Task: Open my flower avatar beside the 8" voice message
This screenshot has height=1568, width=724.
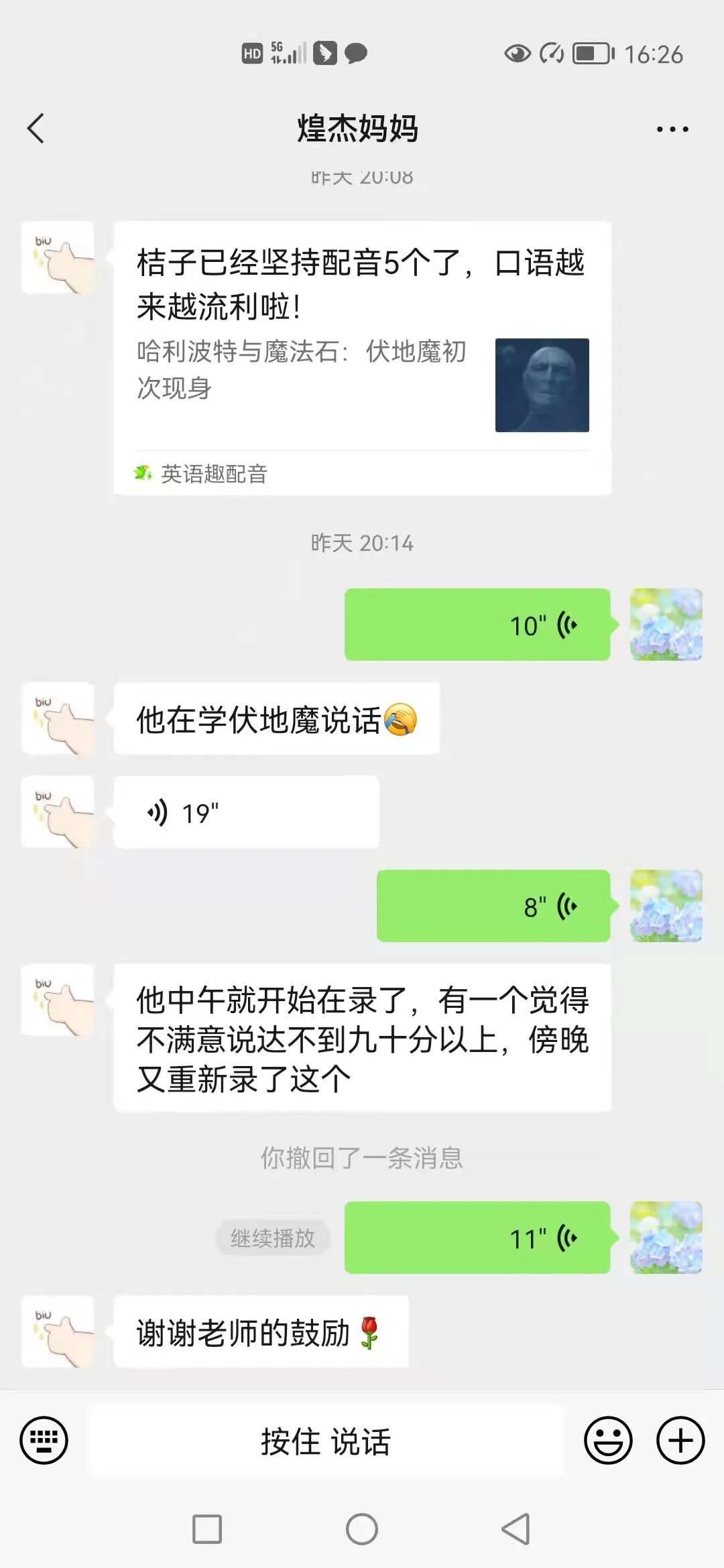Action: [x=666, y=907]
